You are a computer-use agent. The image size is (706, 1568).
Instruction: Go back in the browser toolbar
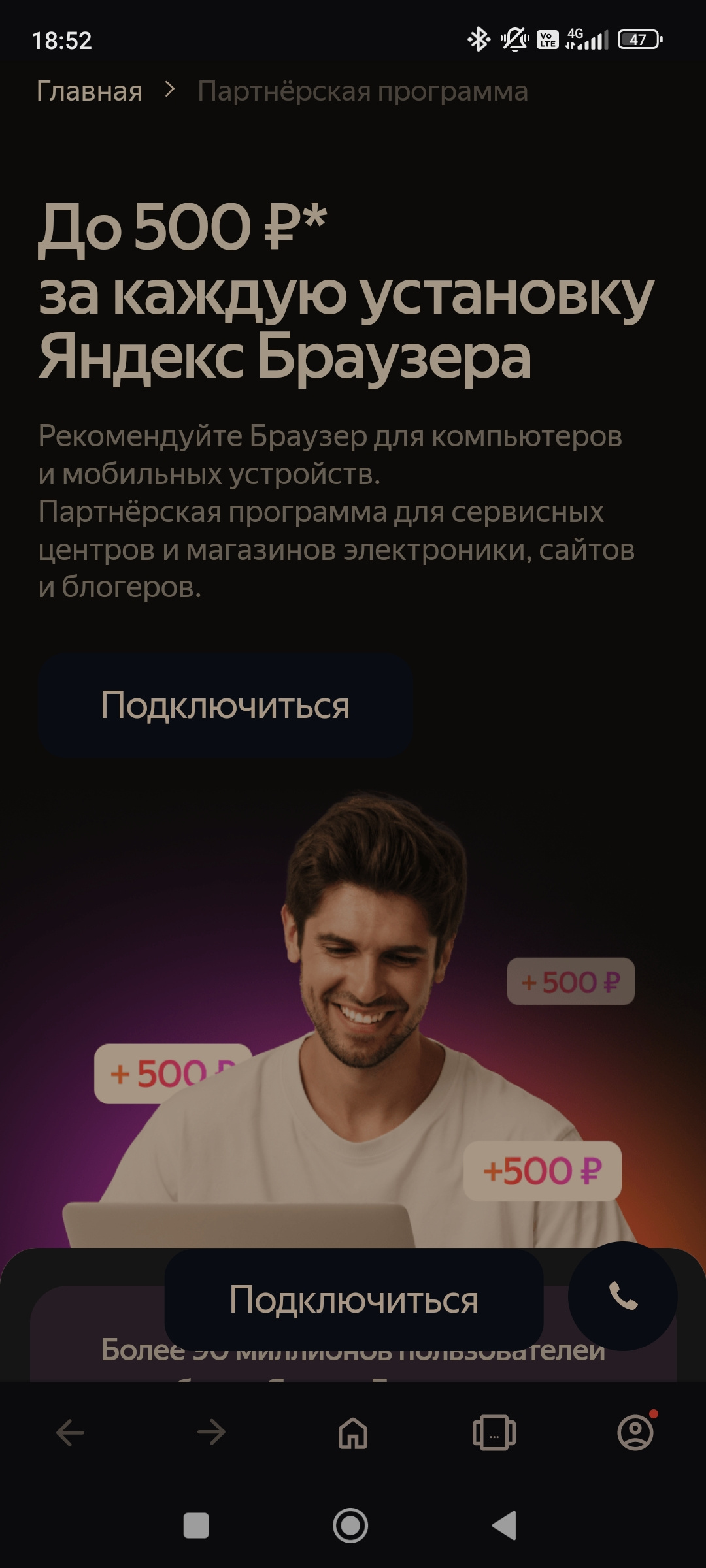coord(70,1433)
